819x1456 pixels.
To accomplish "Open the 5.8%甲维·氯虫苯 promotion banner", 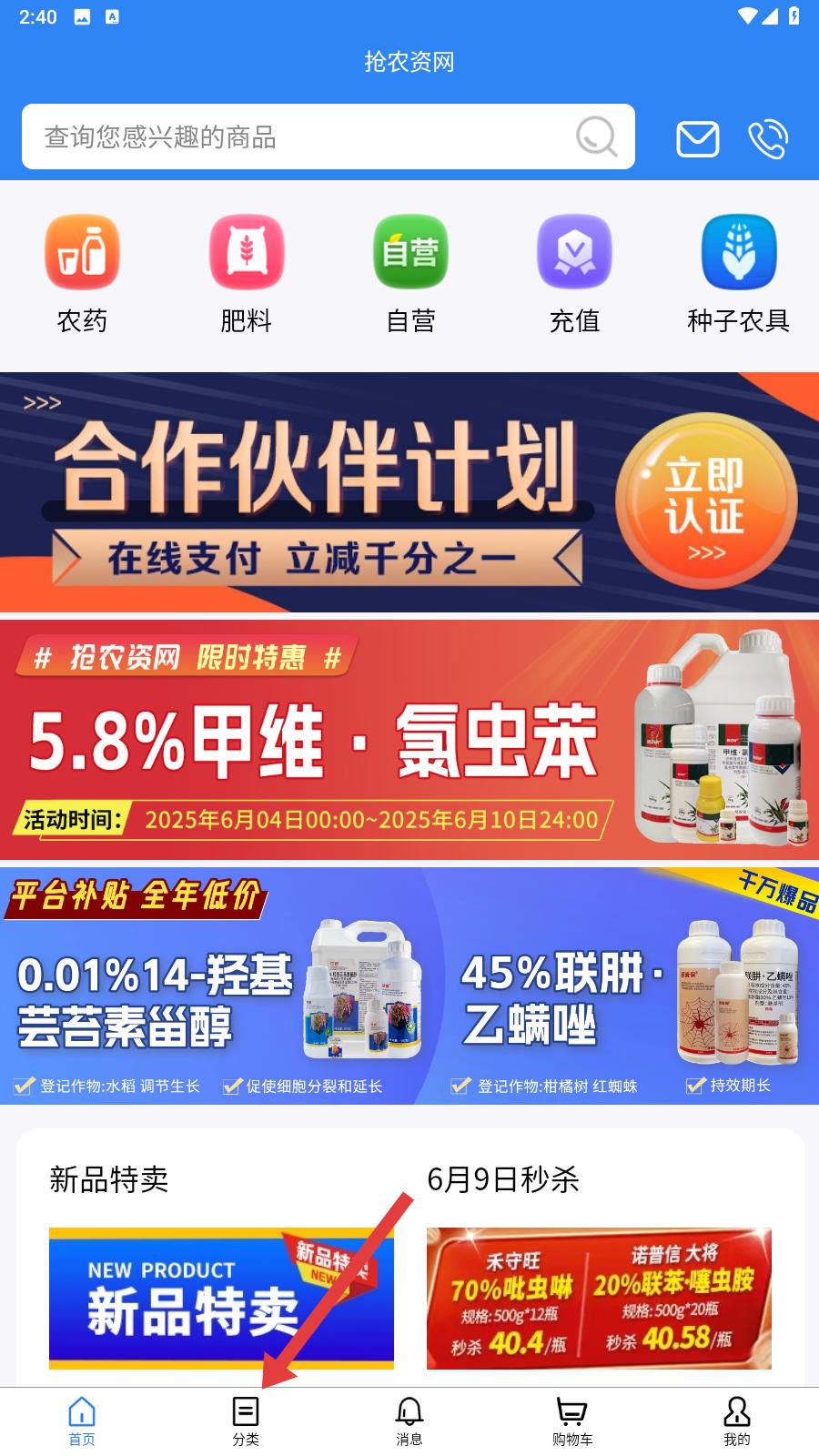I will (409, 740).
